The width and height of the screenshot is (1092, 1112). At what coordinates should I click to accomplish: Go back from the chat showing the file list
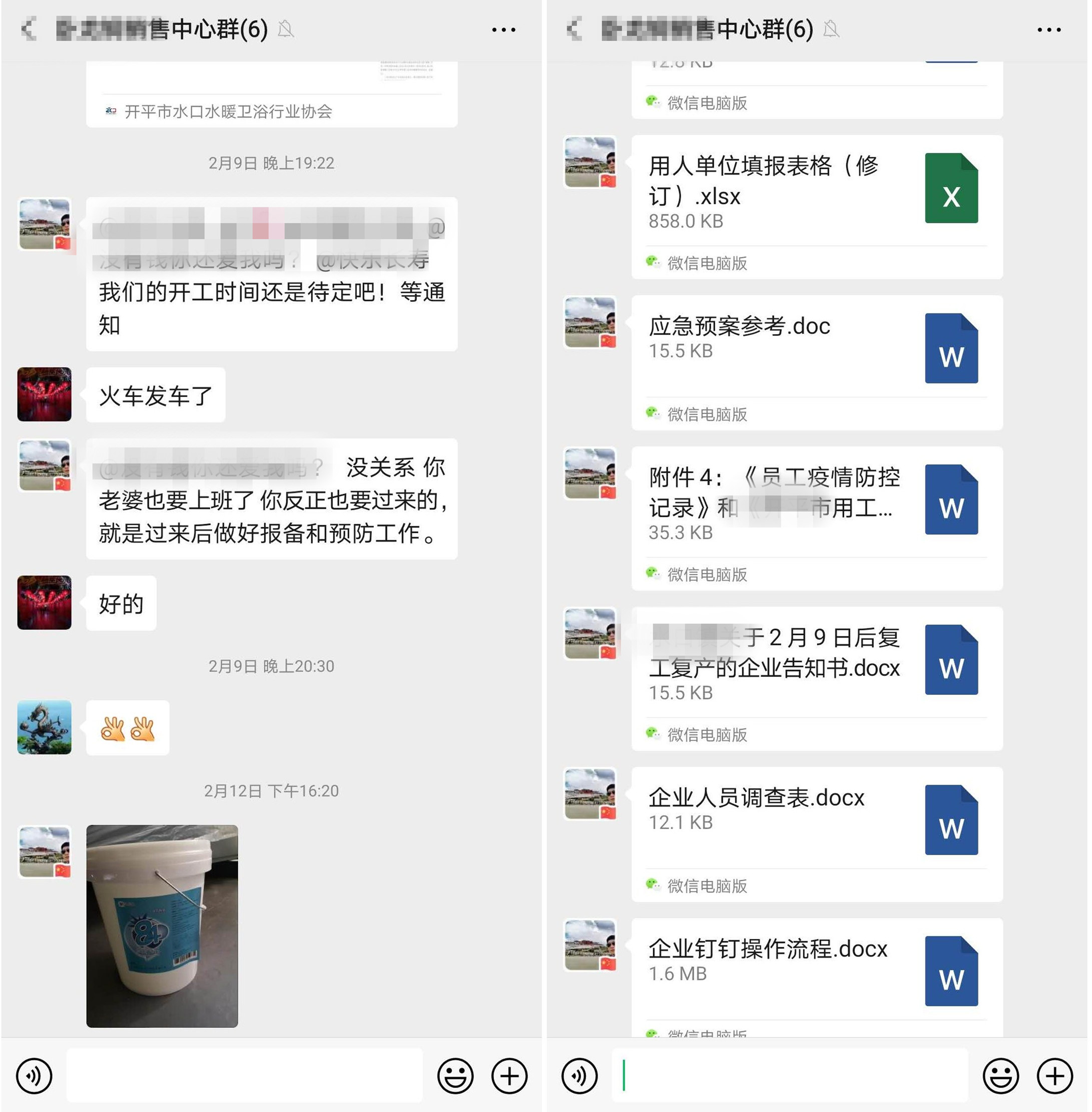[574, 29]
